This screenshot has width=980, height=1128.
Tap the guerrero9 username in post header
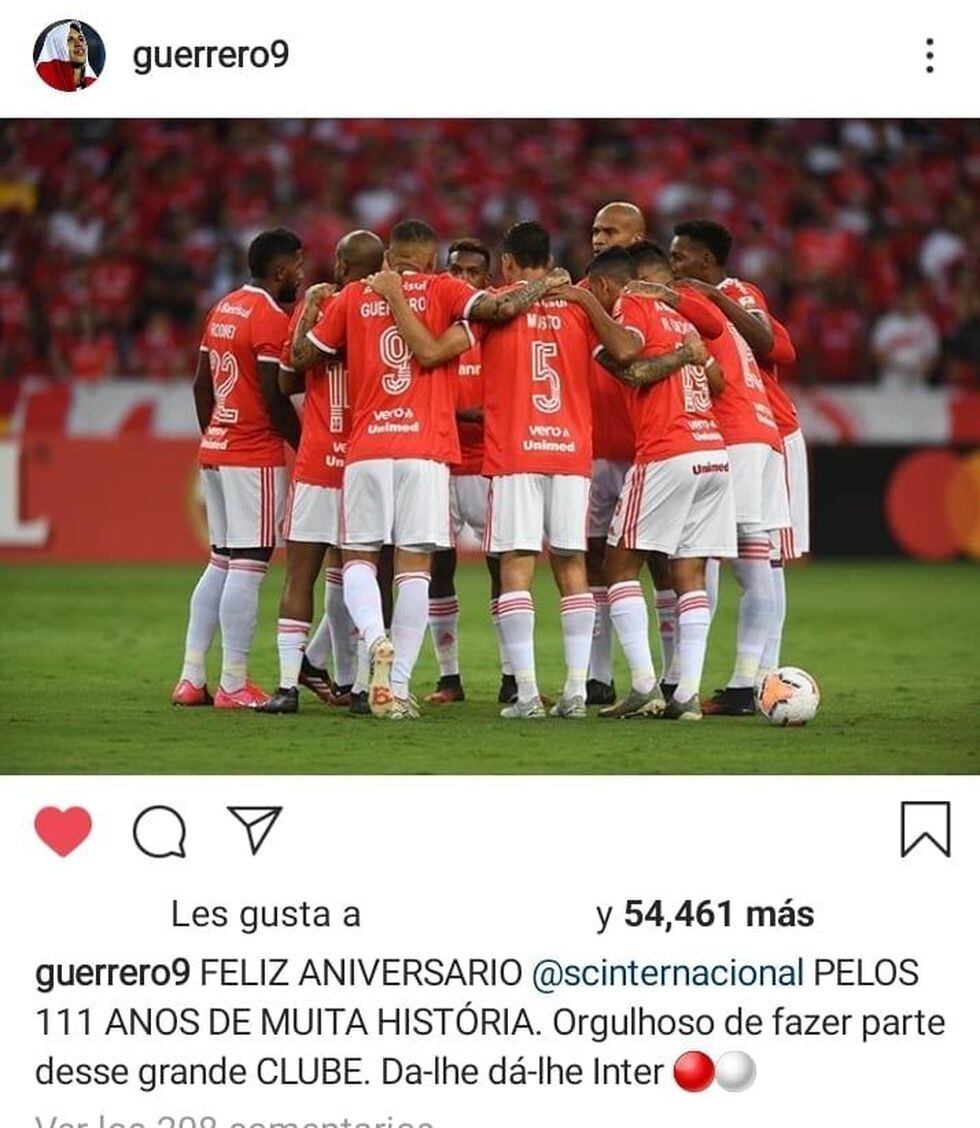point(211,55)
